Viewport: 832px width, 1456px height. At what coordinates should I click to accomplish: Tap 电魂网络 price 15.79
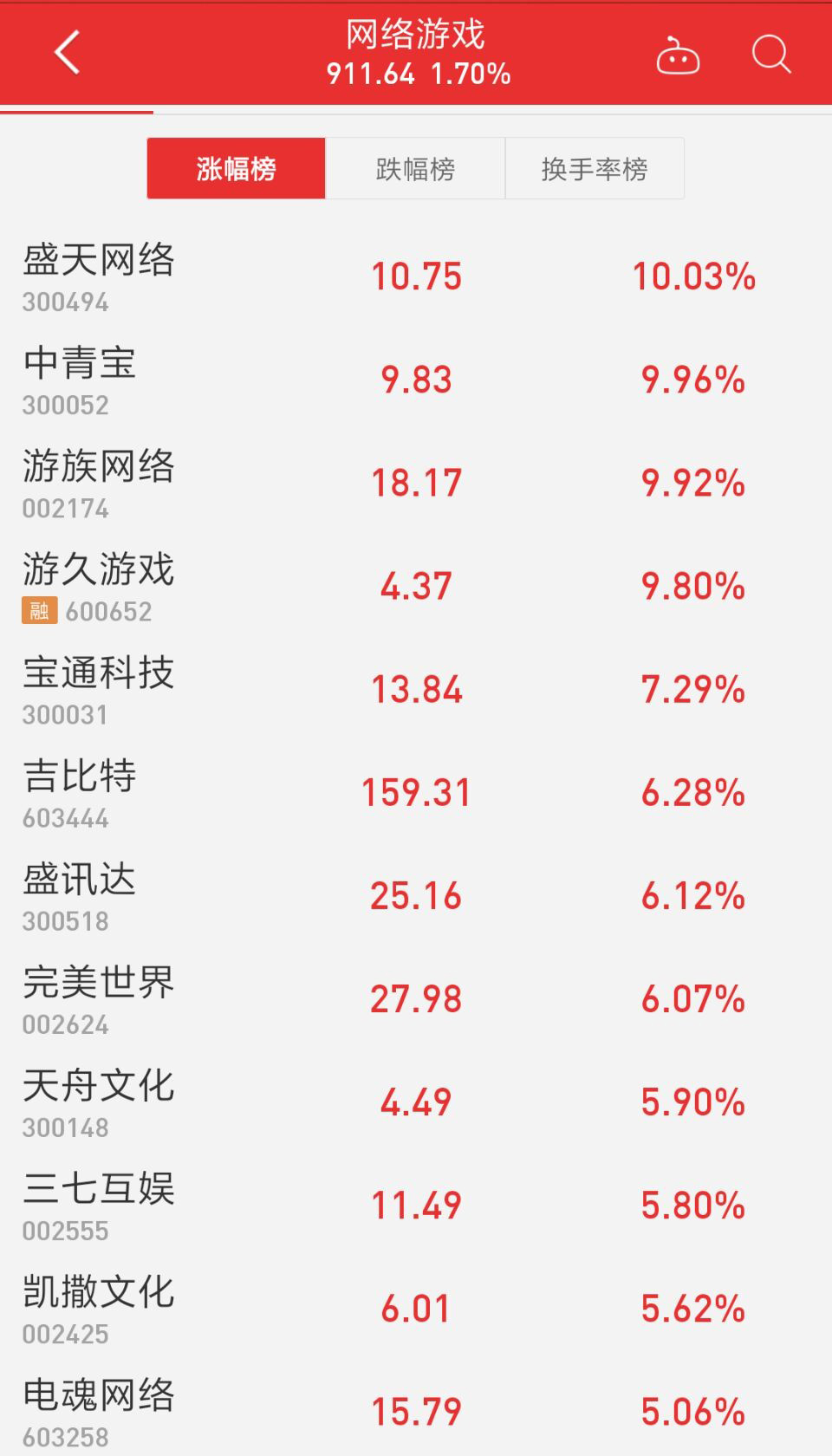[417, 1410]
